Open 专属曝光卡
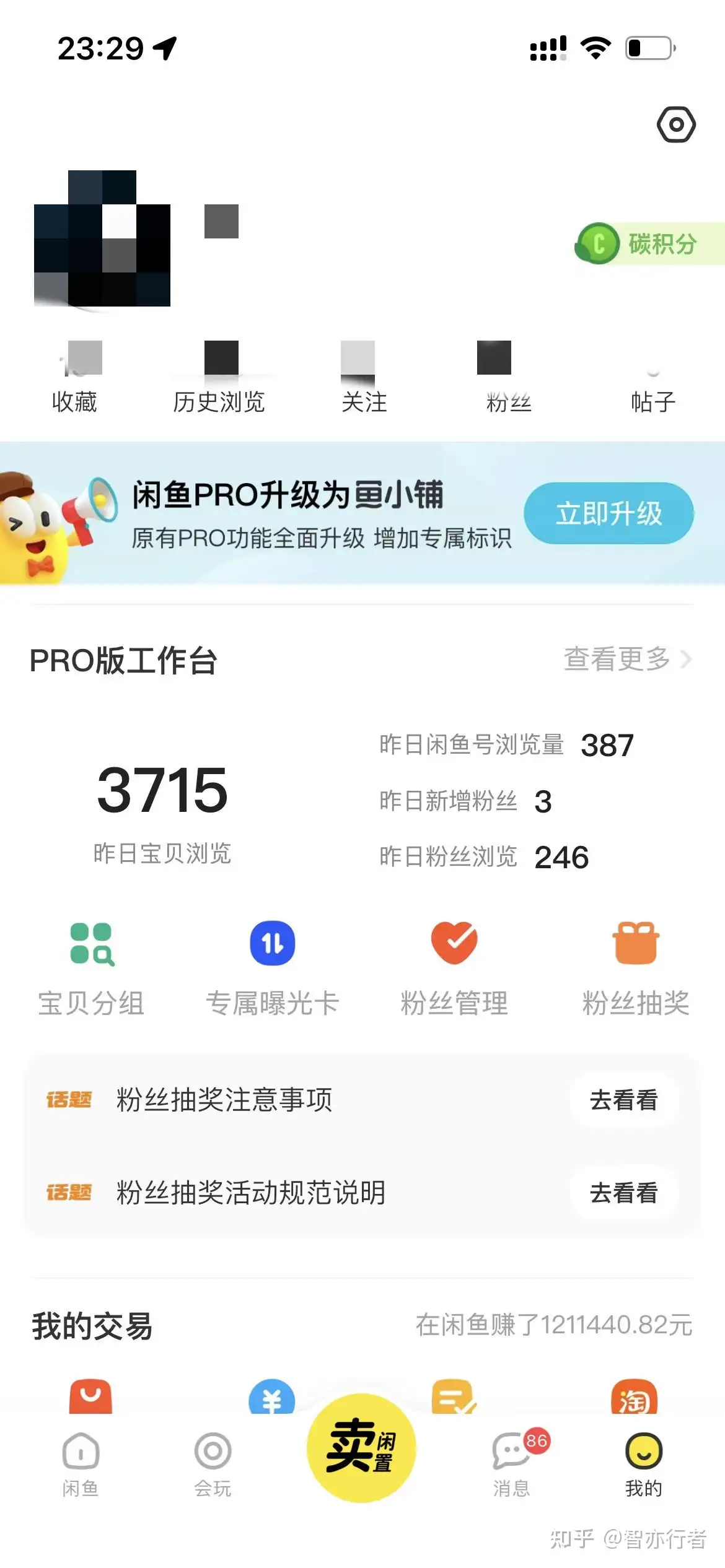 273,970
